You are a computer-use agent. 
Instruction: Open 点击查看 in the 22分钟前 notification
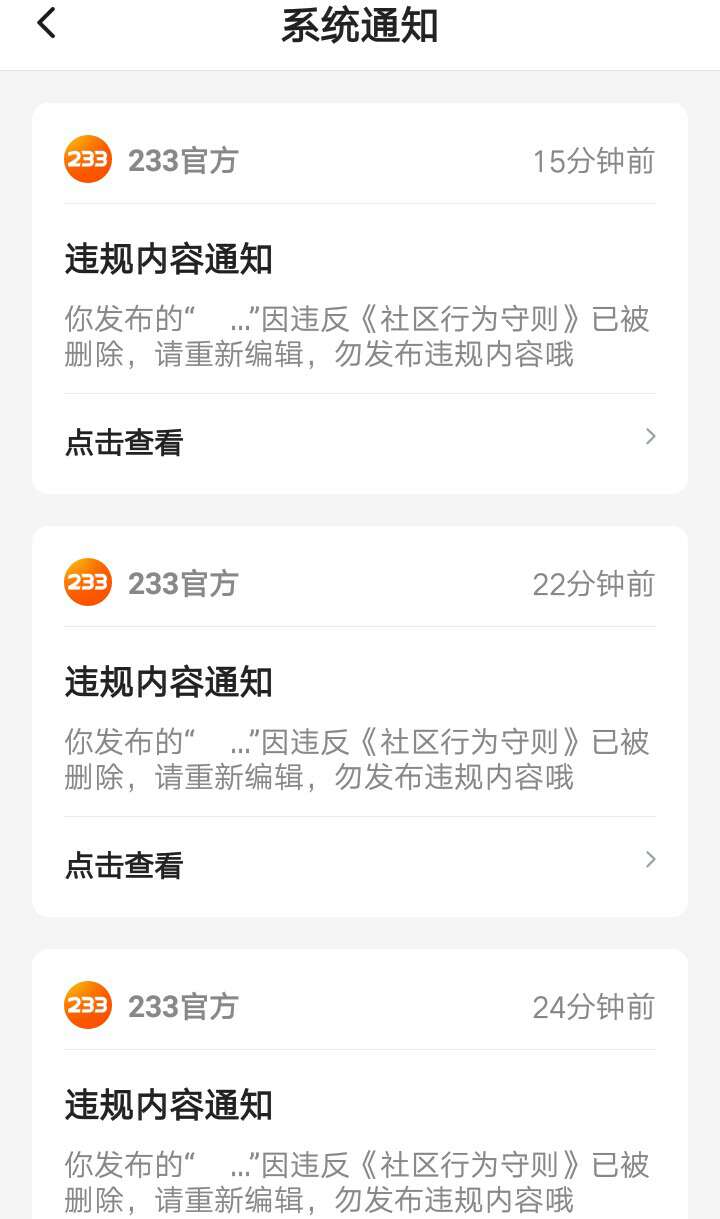tap(360, 866)
